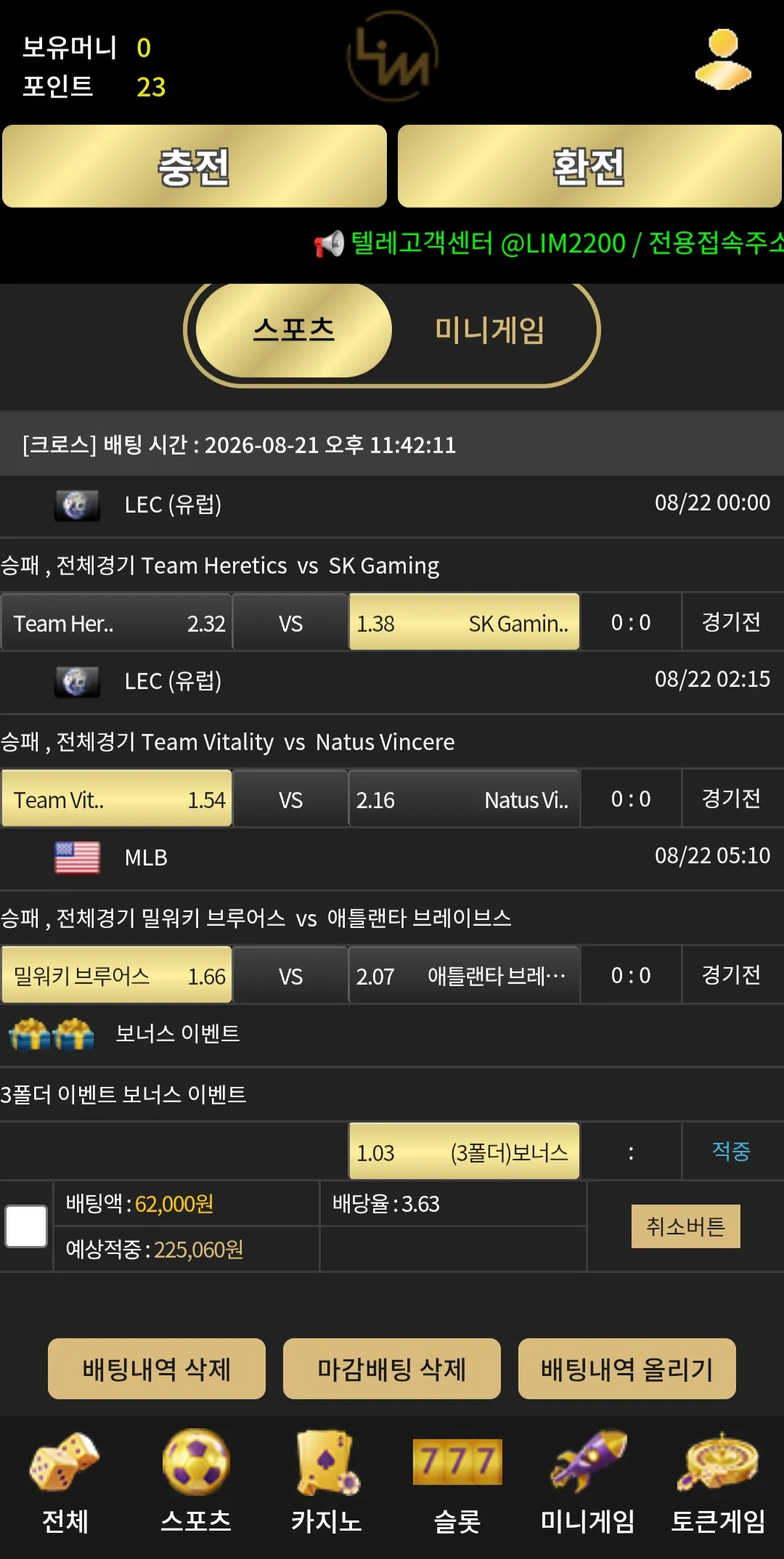The width and height of the screenshot is (784, 1559).
Task: Tap 배팅내역 삭제 button
Action: [x=157, y=1369]
